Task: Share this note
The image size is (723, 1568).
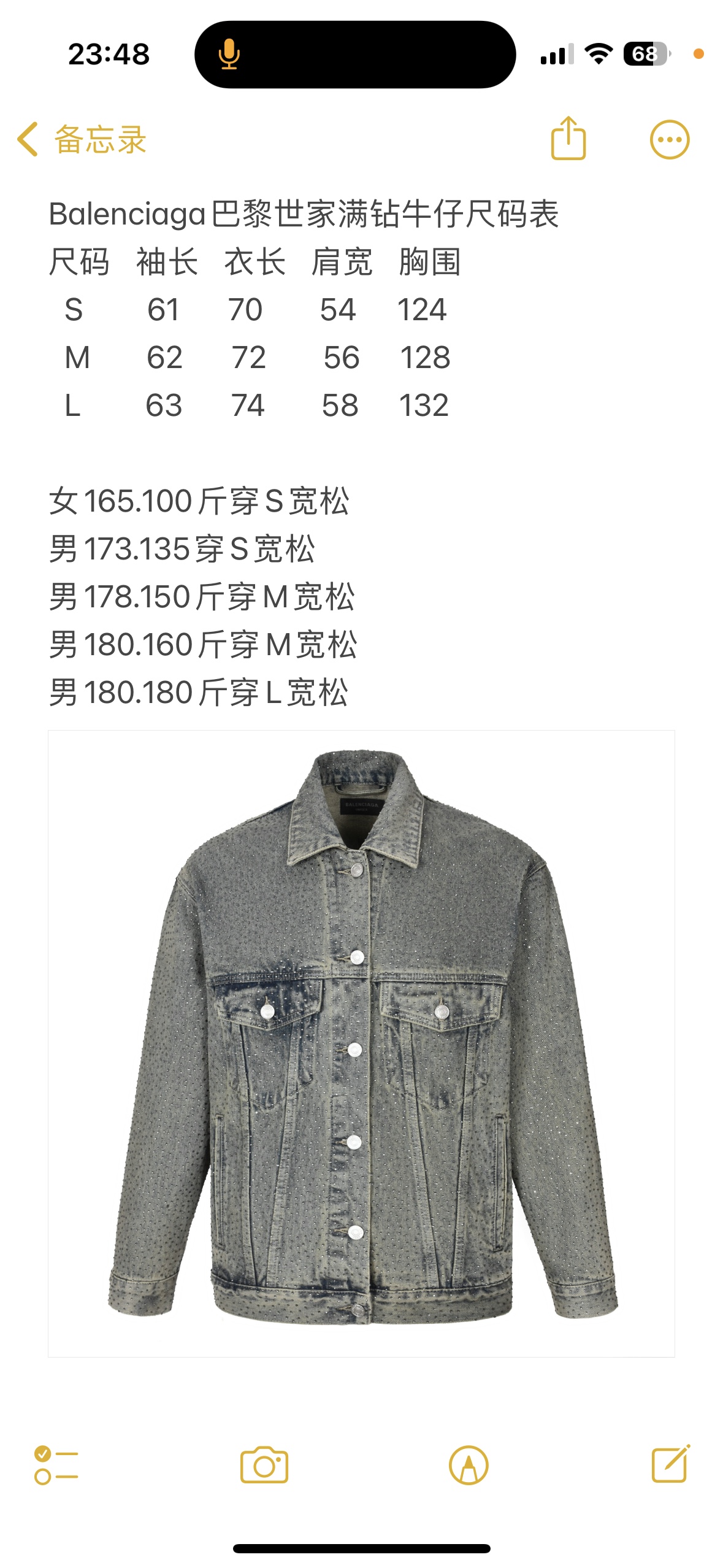Action: (x=568, y=139)
